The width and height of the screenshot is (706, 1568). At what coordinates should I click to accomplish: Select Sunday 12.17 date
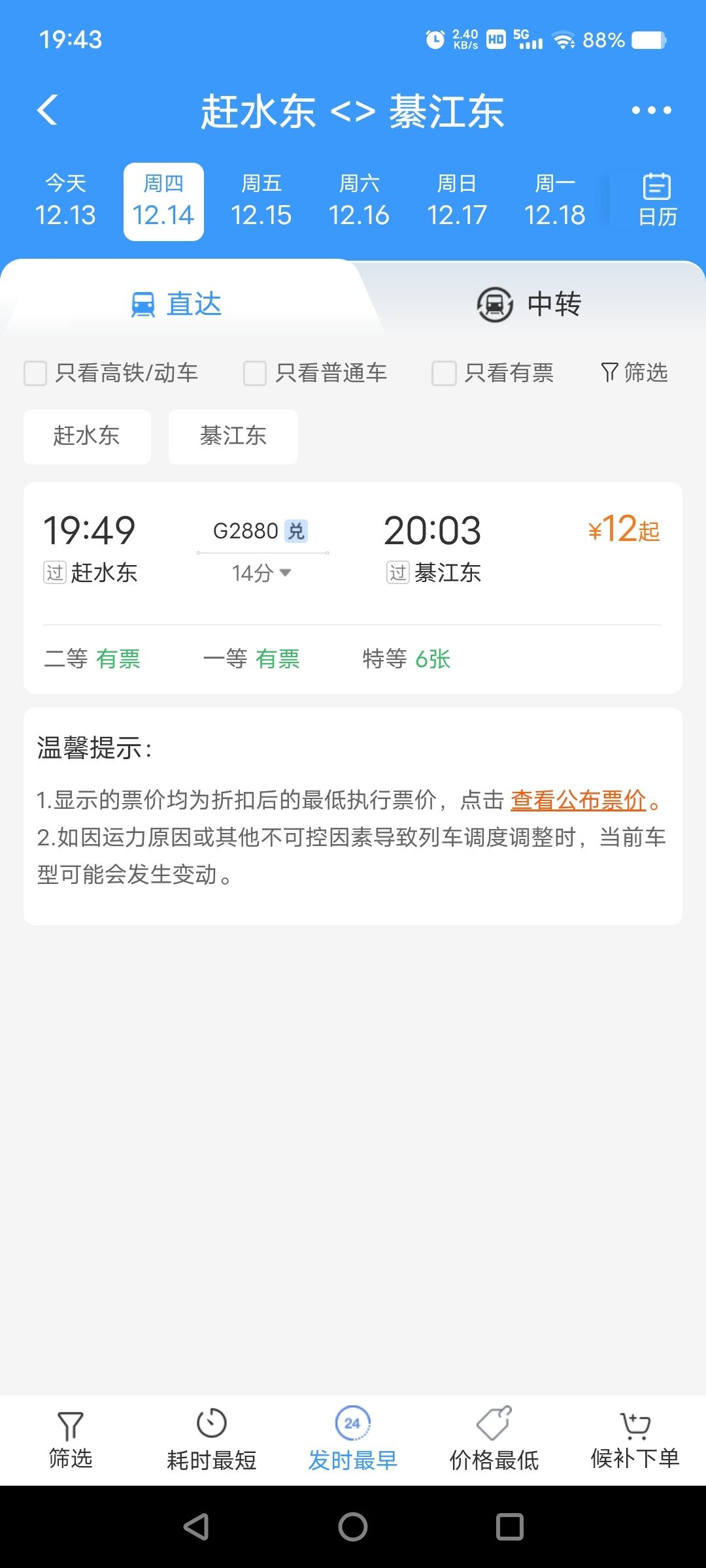point(457,202)
